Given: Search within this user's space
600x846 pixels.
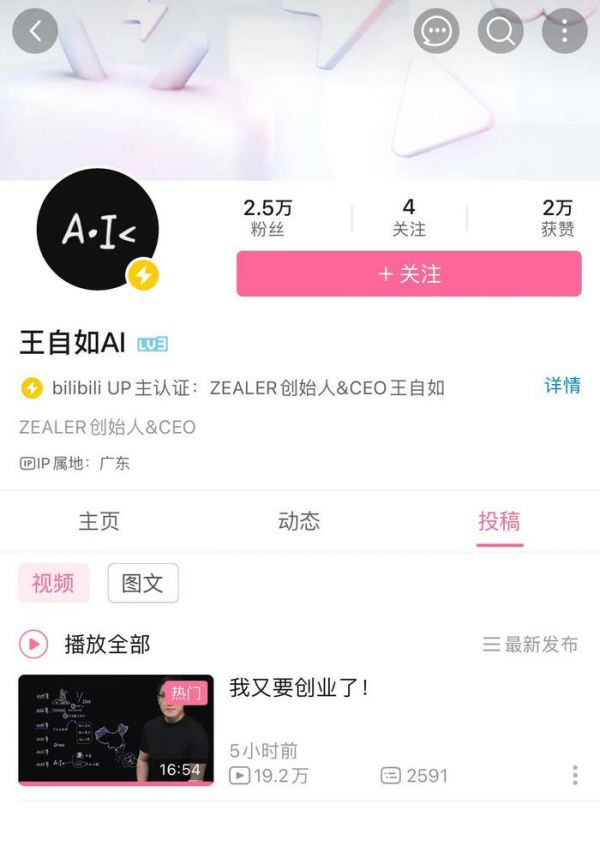Looking at the screenshot, I should [x=500, y=31].
